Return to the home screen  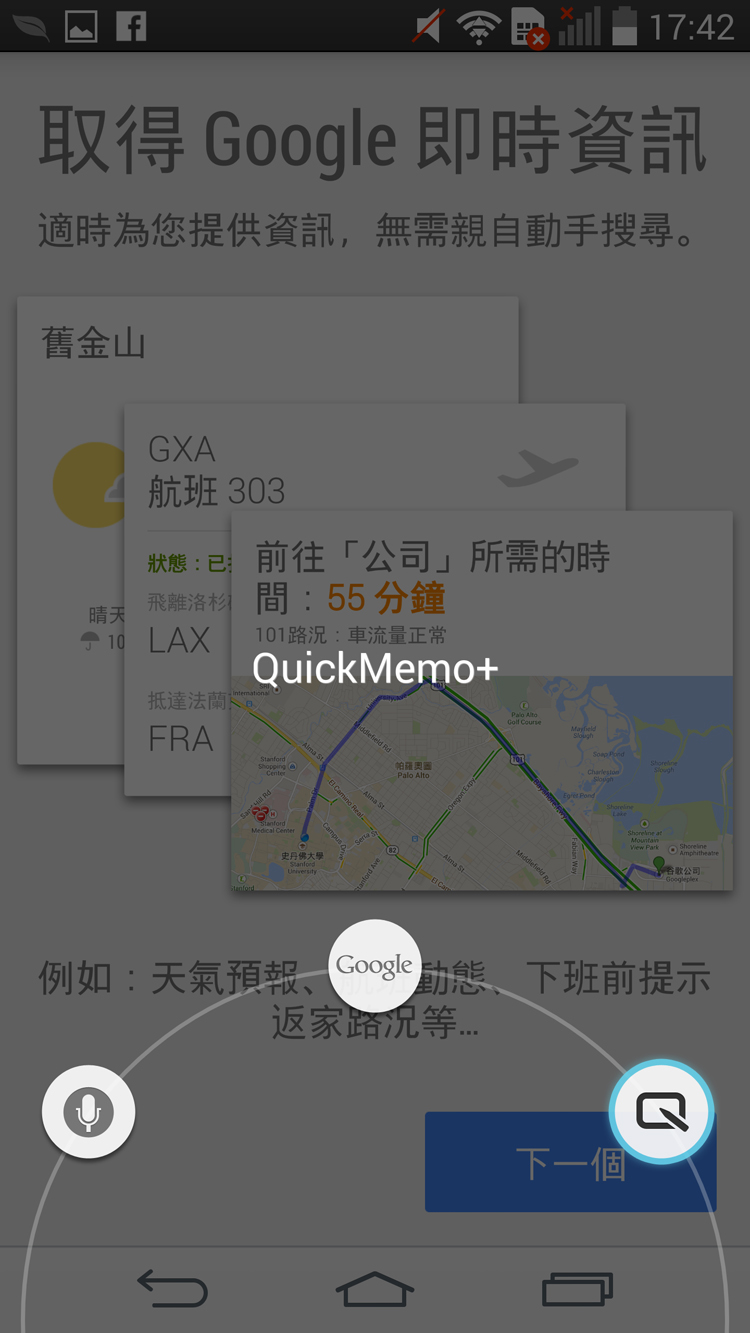point(375,1288)
